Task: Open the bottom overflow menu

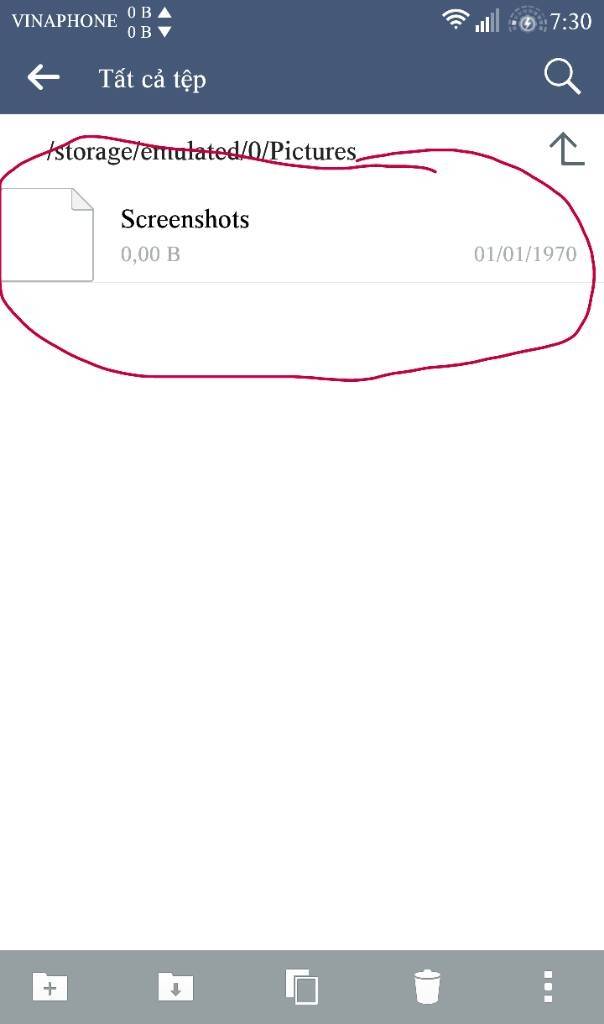Action: tap(547, 986)
